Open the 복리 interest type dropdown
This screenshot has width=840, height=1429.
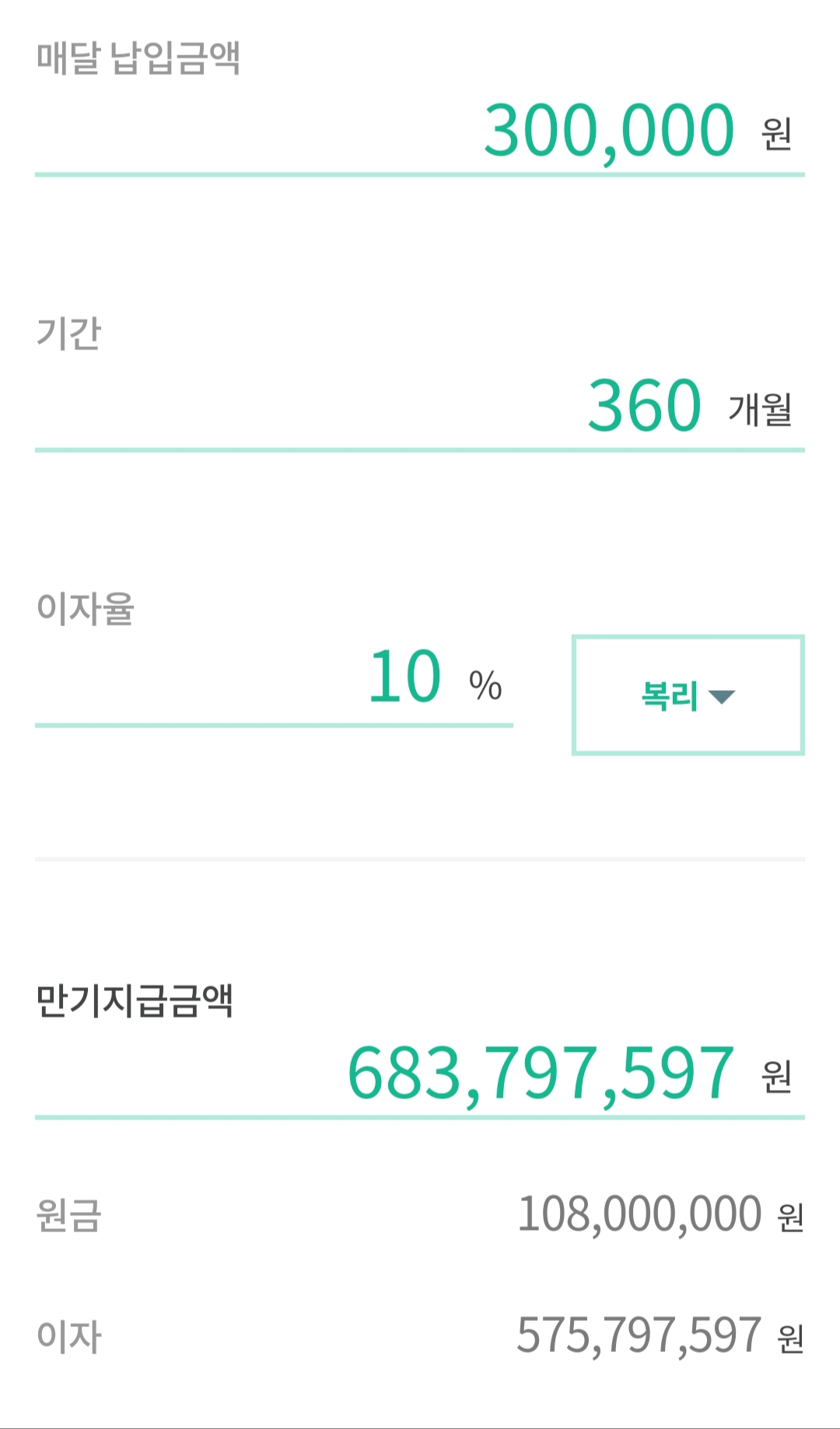pos(688,695)
